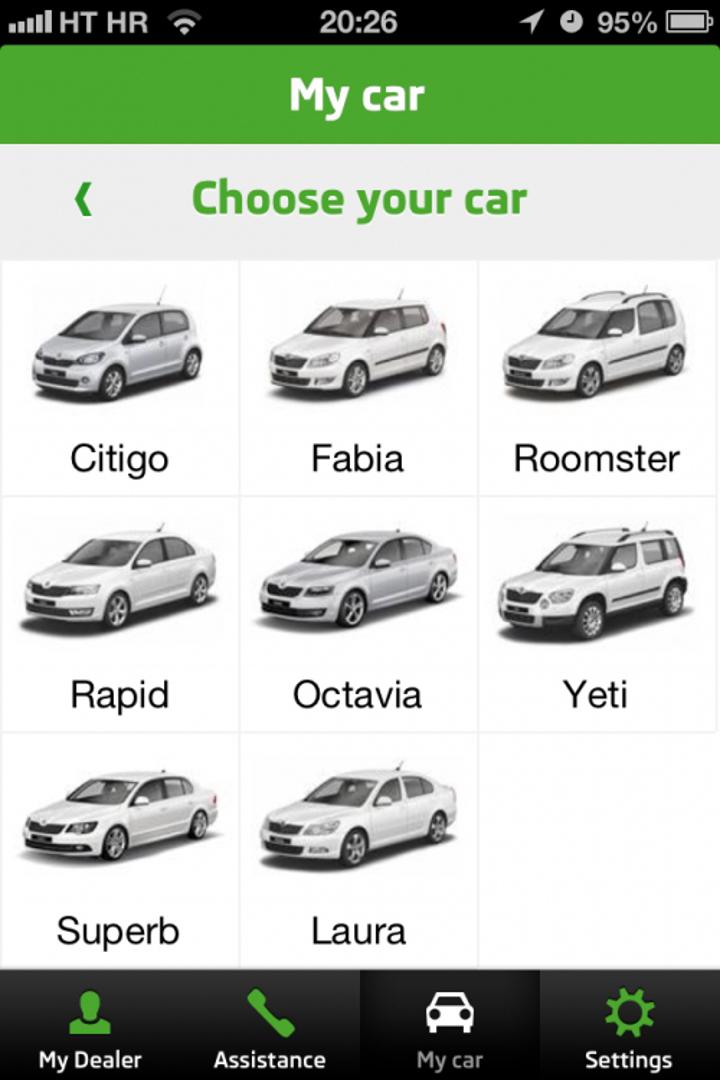
Task: Pick the Yeti model
Action: click(597, 615)
